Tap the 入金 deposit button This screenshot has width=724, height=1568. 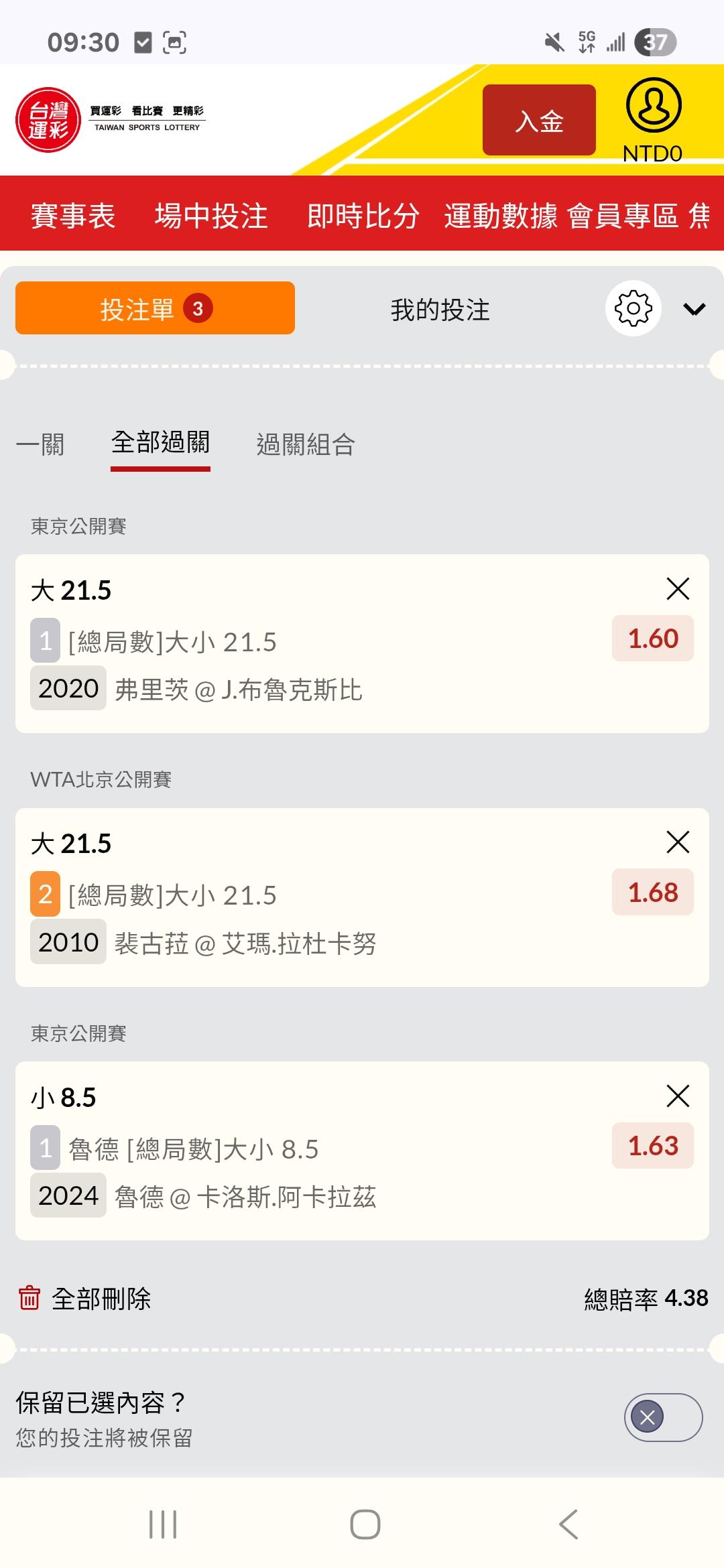click(539, 121)
